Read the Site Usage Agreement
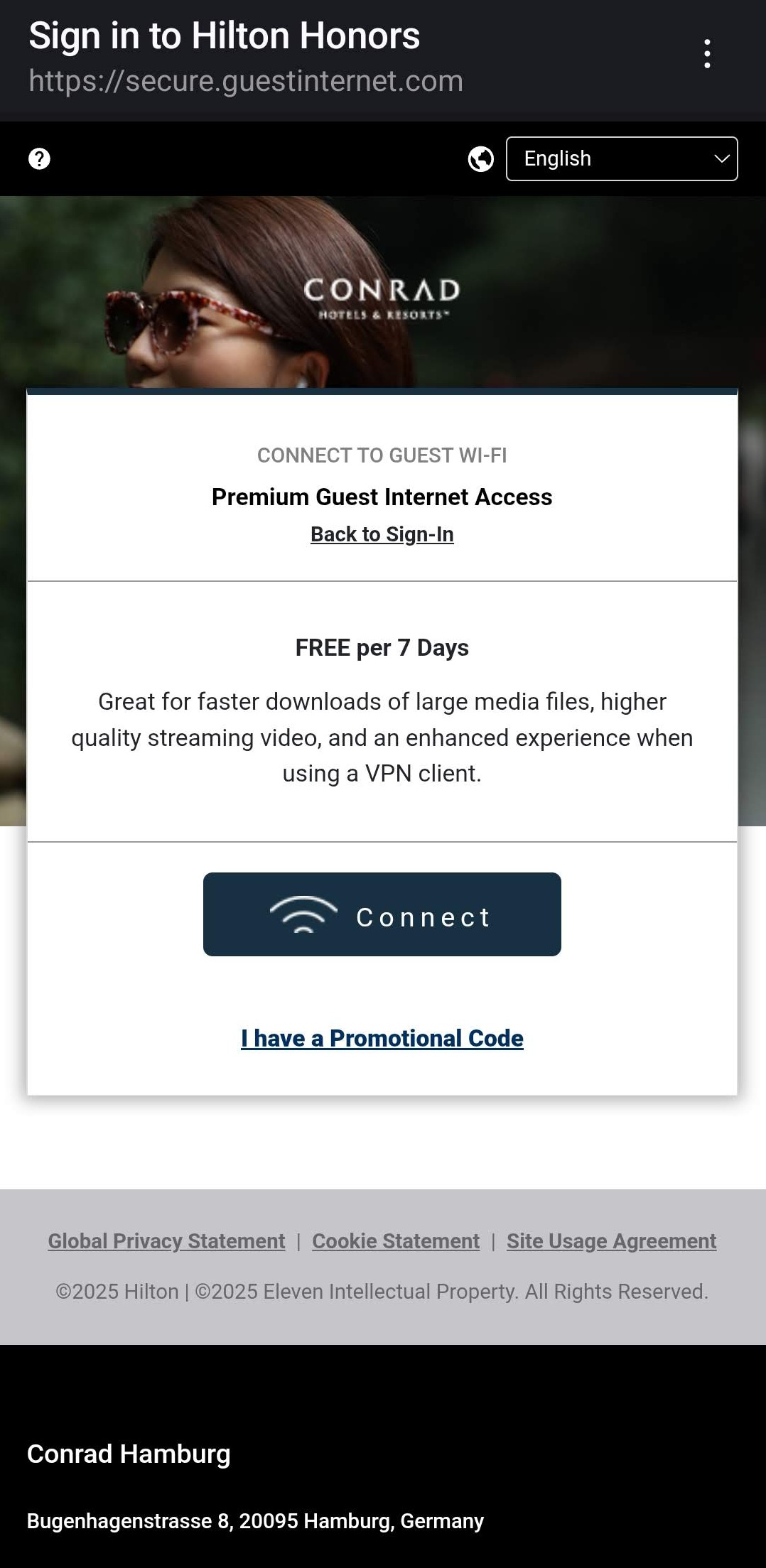The height and width of the screenshot is (1568, 766). pyautogui.click(x=611, y=1241)
